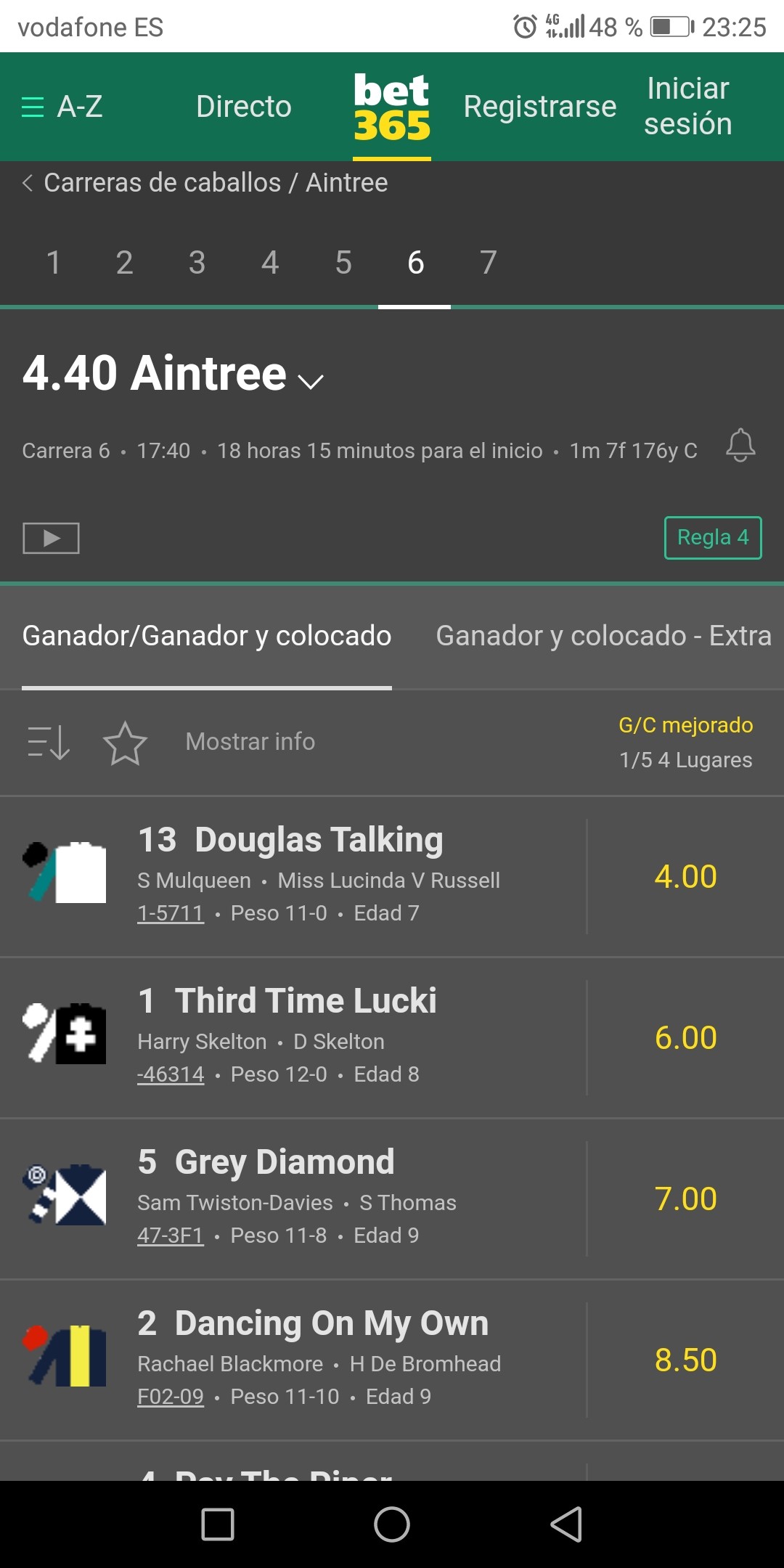Open form 47-3F1 for Grey Diamond

tap(171, 1236)
